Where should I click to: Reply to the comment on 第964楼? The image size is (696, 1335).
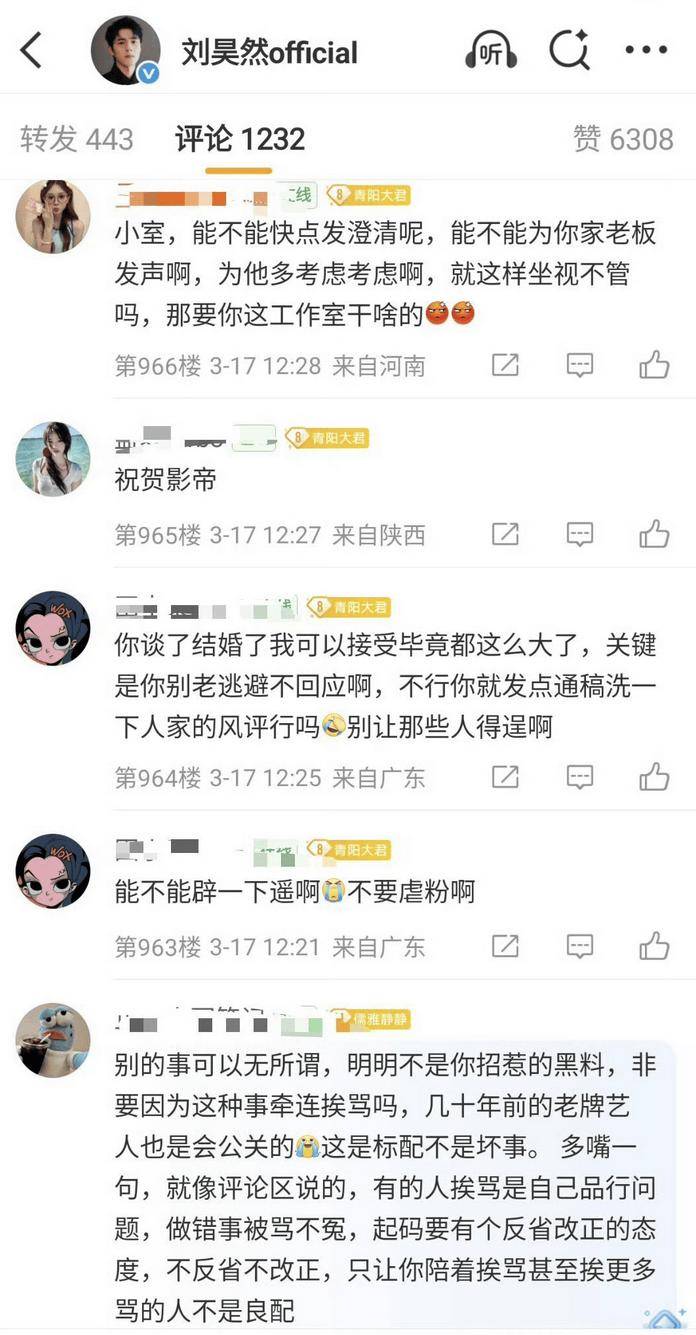point(580,776)
